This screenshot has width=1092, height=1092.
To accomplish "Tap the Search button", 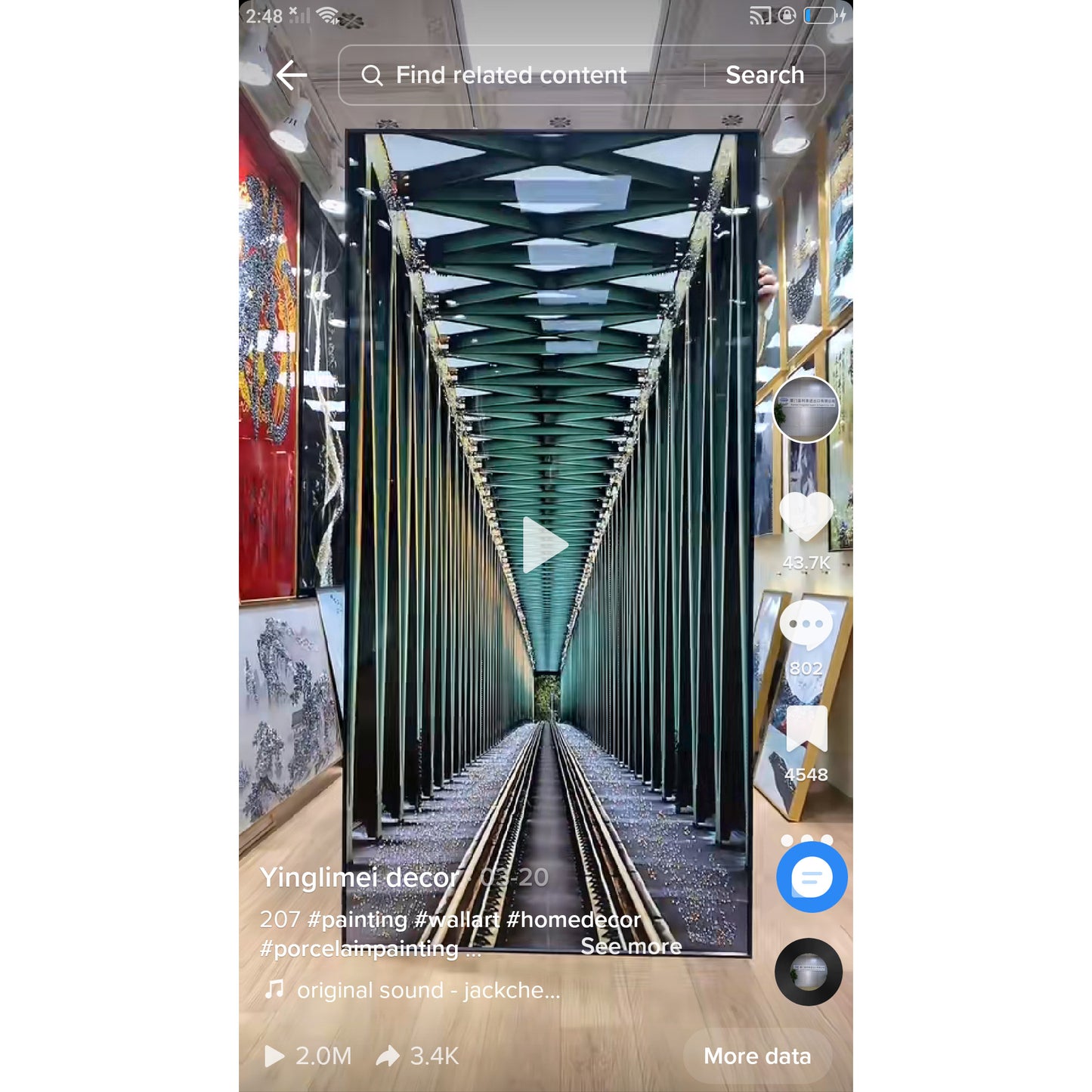I will (x=764, y=76).
